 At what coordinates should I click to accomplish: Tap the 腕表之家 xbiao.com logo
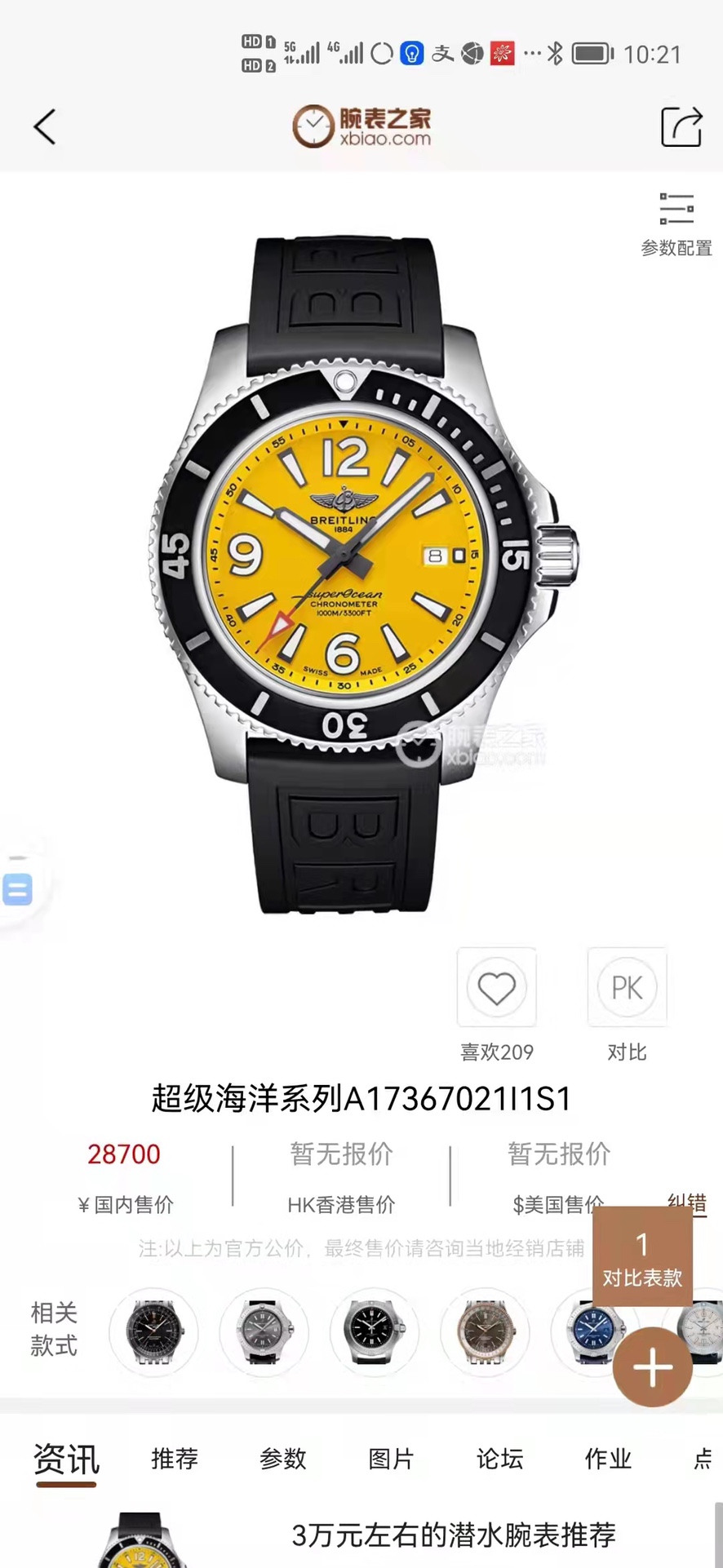pos(361,128)
